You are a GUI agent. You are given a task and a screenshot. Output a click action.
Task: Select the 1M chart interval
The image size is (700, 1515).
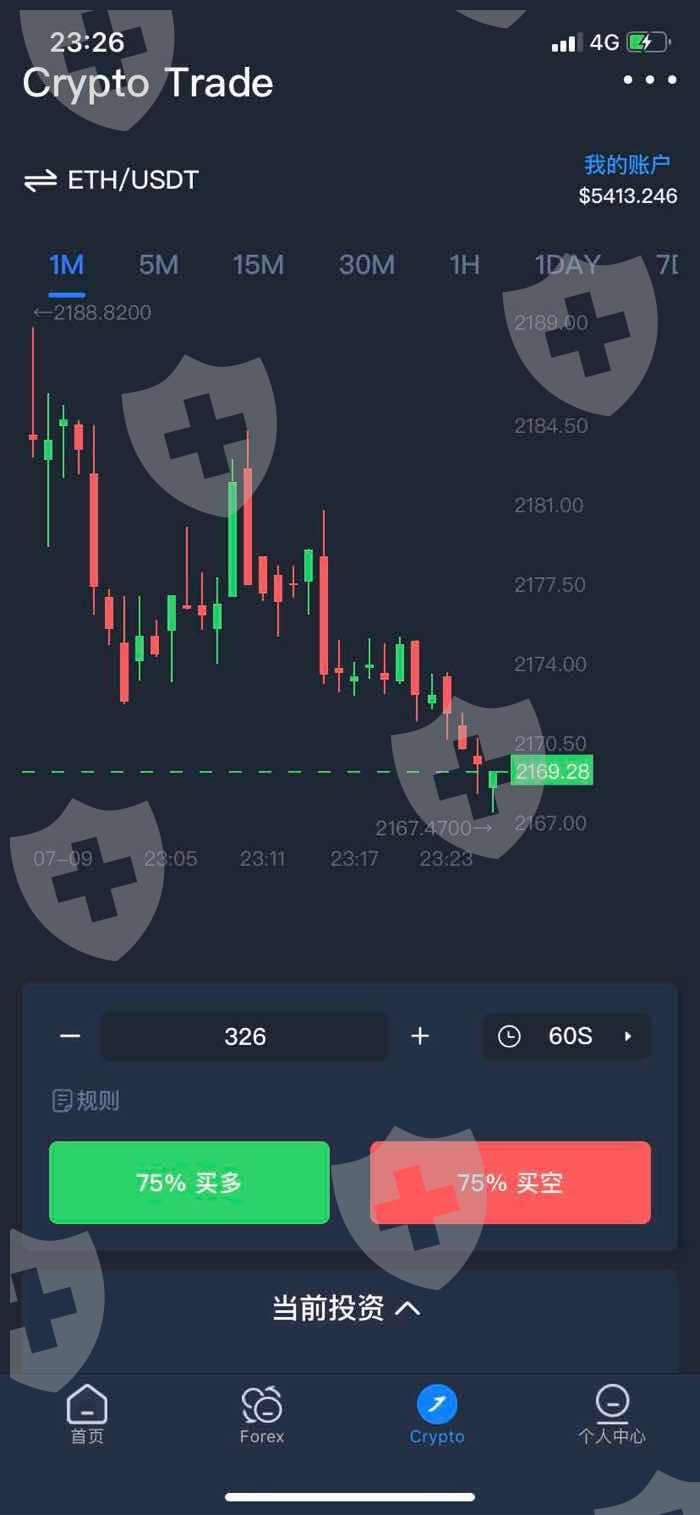click(x=67, y=265)
